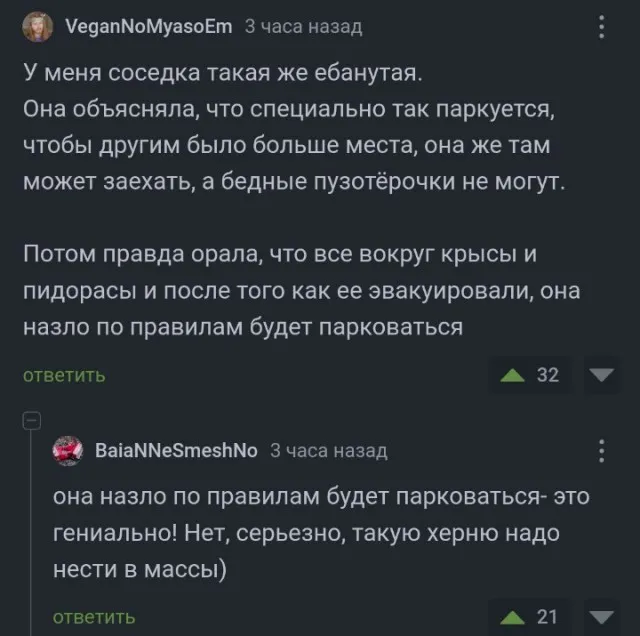
Task: Open BaiaNNeSmeshNo's profile avatar
Action: (68, 450)
